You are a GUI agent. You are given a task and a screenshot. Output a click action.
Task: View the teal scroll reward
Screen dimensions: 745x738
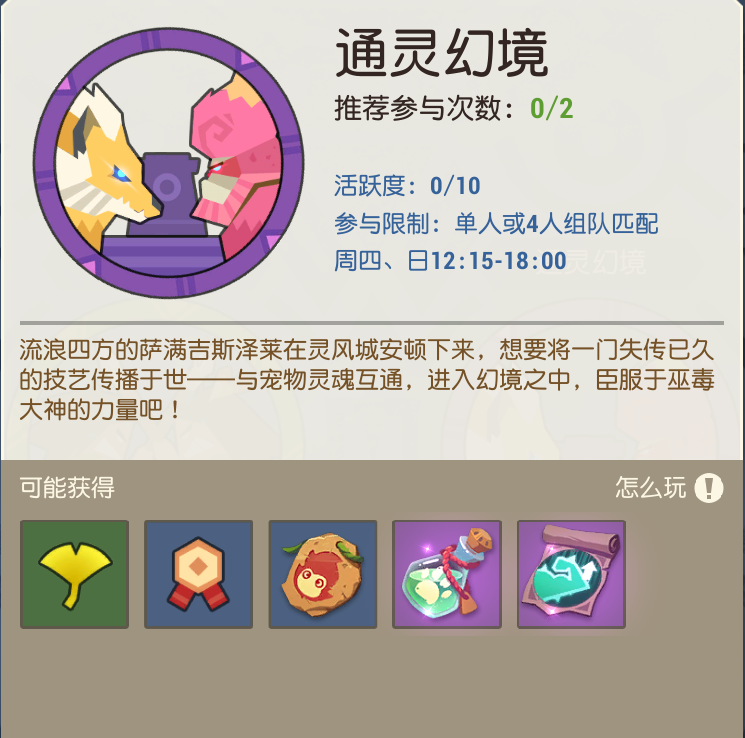coord(571,574)
